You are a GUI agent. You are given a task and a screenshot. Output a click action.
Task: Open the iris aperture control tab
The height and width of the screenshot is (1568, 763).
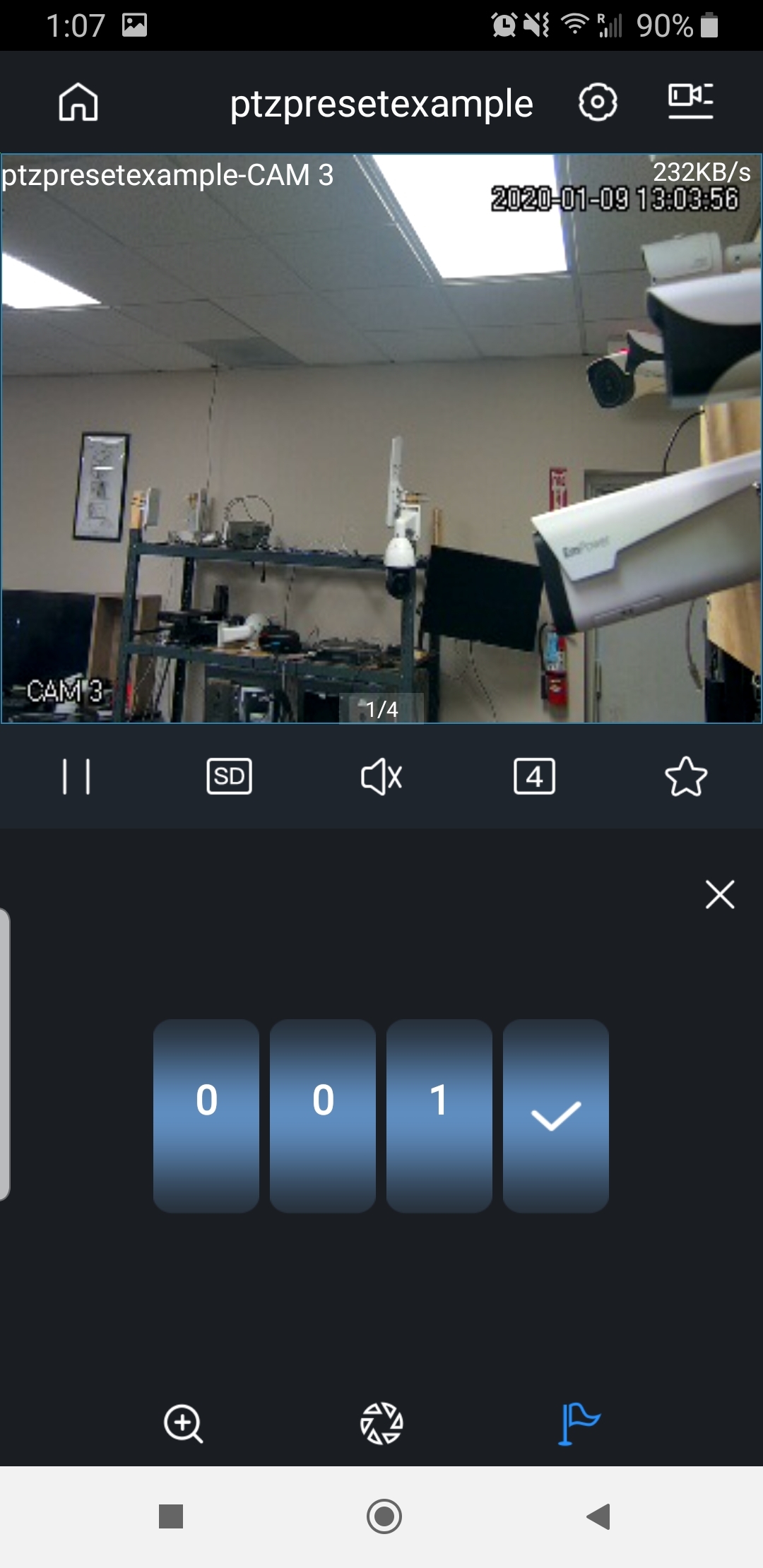381,1423
